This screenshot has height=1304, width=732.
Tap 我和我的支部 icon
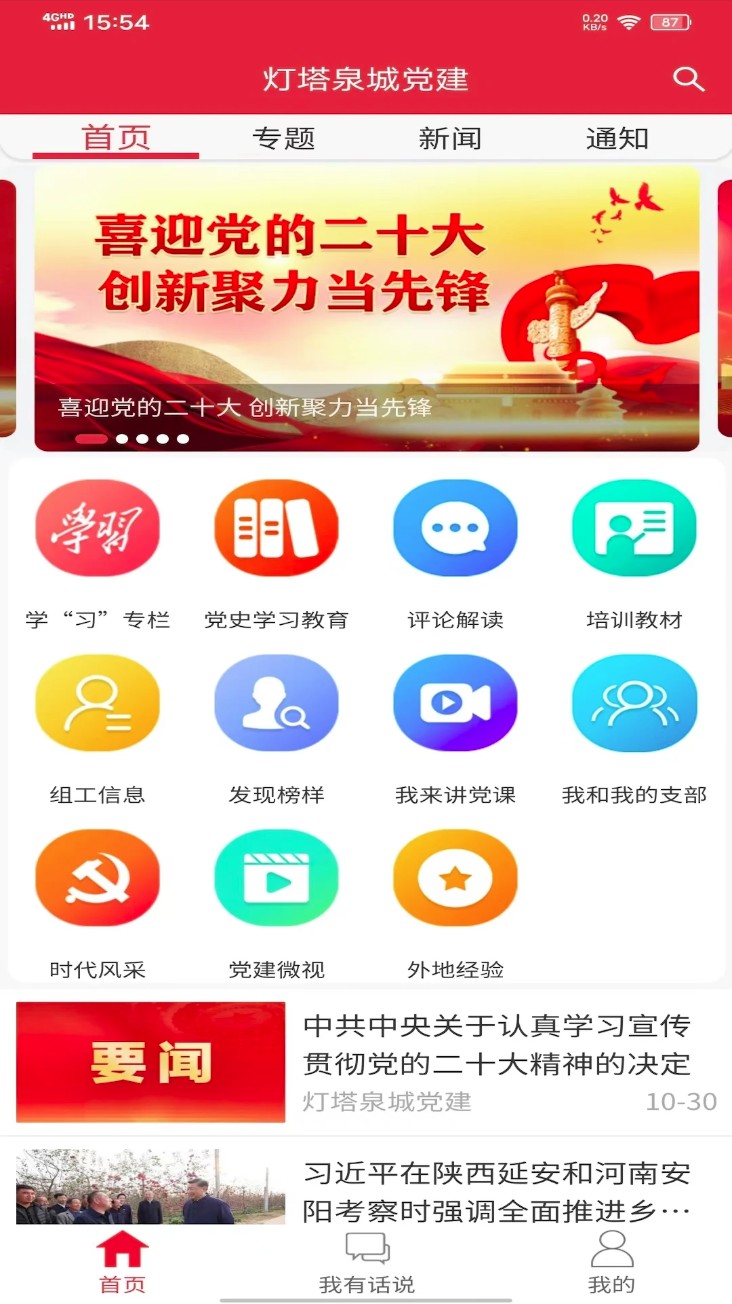coord(634,703)
